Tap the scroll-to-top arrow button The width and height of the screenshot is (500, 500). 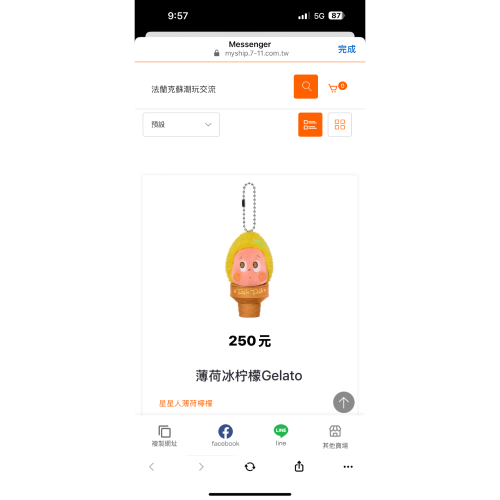tap(344, 402)
